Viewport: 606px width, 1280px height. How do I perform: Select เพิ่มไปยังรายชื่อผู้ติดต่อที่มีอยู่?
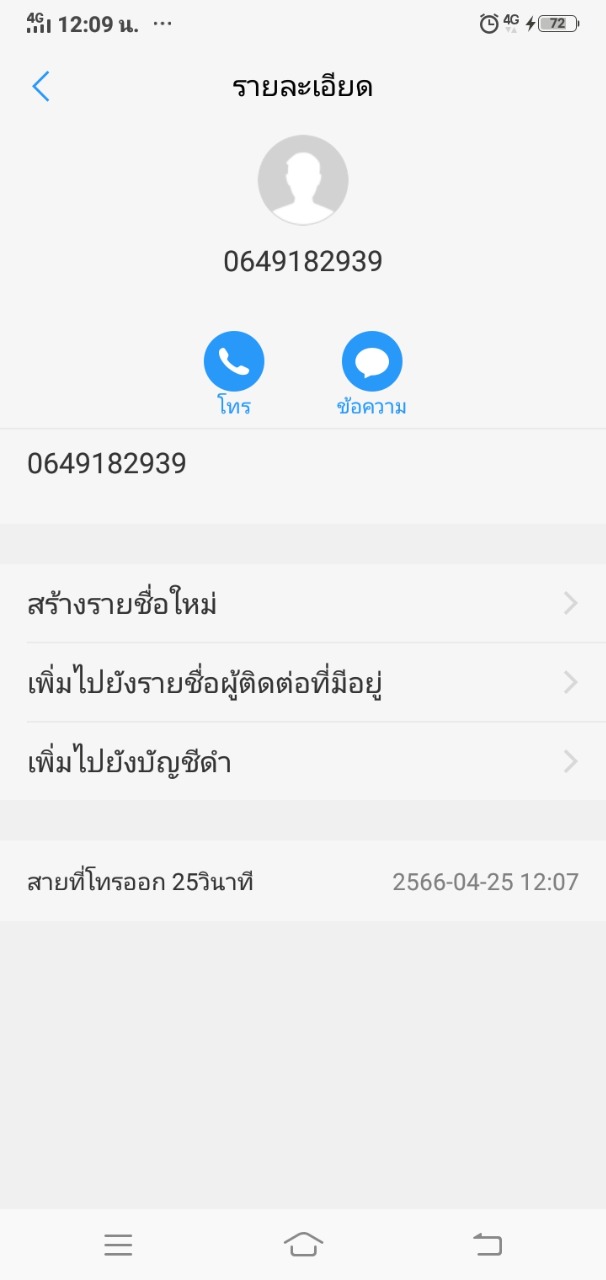click(x=302, y=683)
